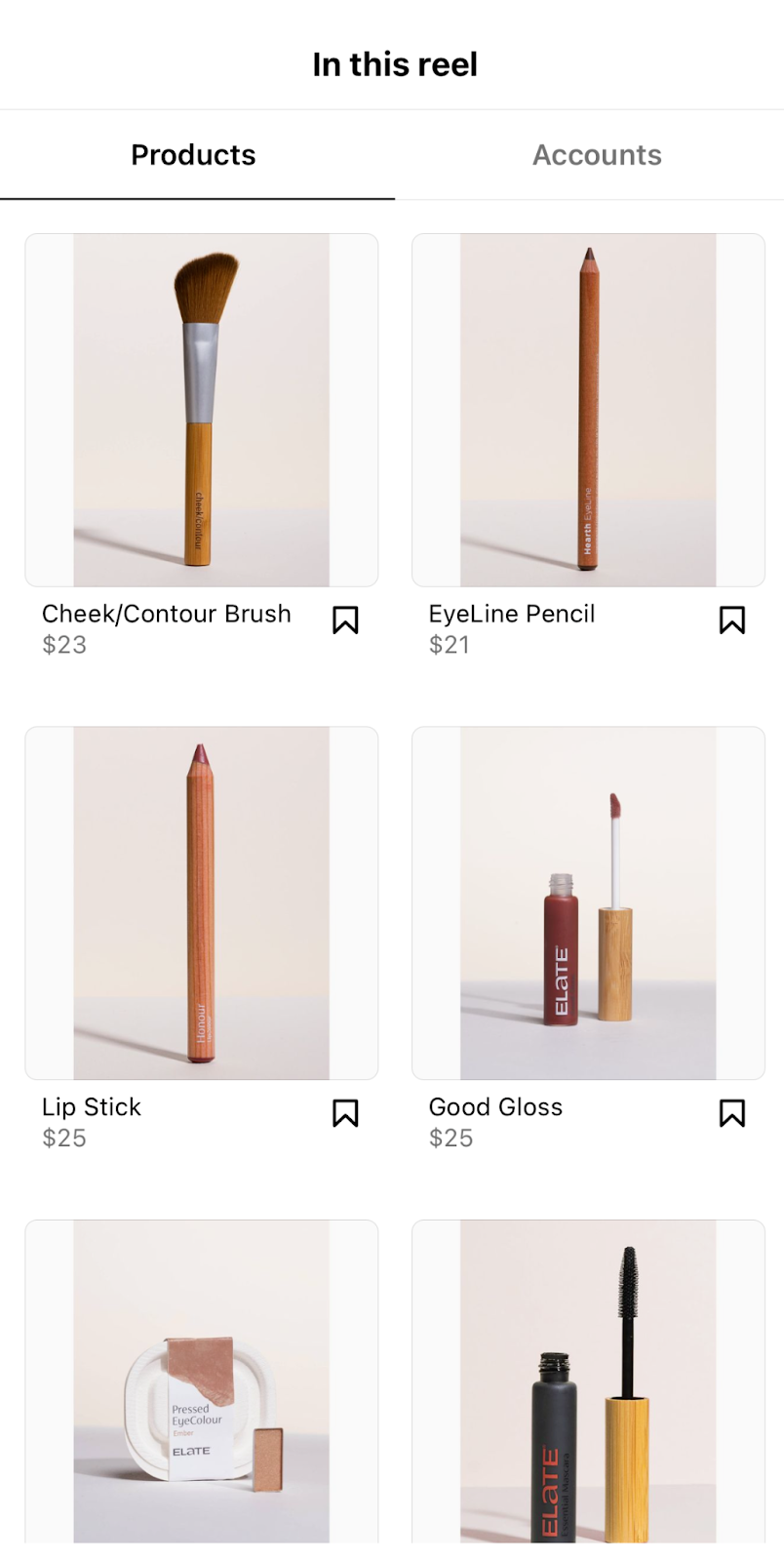The image size is (784, 1561).
Task: Open the Cheek/Contour Brush product
Action: [202, 410]
